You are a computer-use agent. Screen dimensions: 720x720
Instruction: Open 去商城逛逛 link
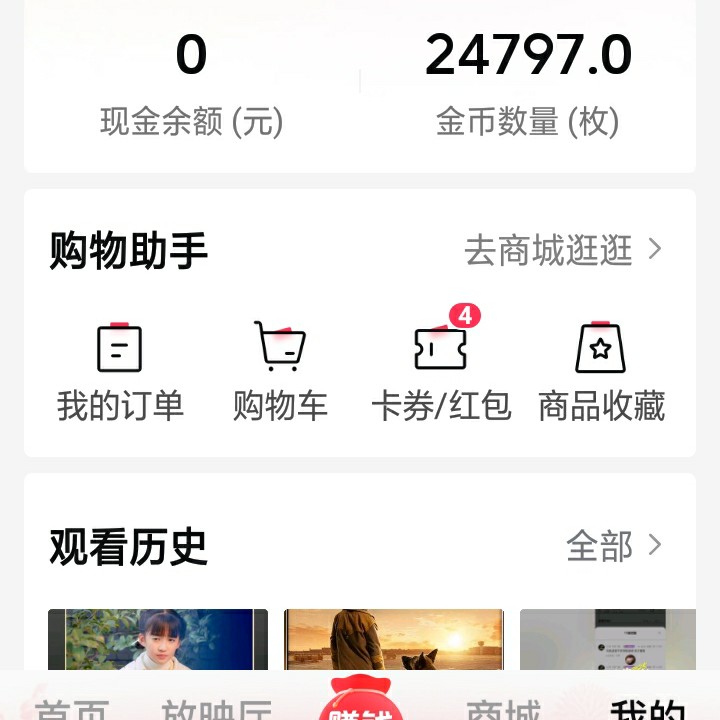coord(563,251)
